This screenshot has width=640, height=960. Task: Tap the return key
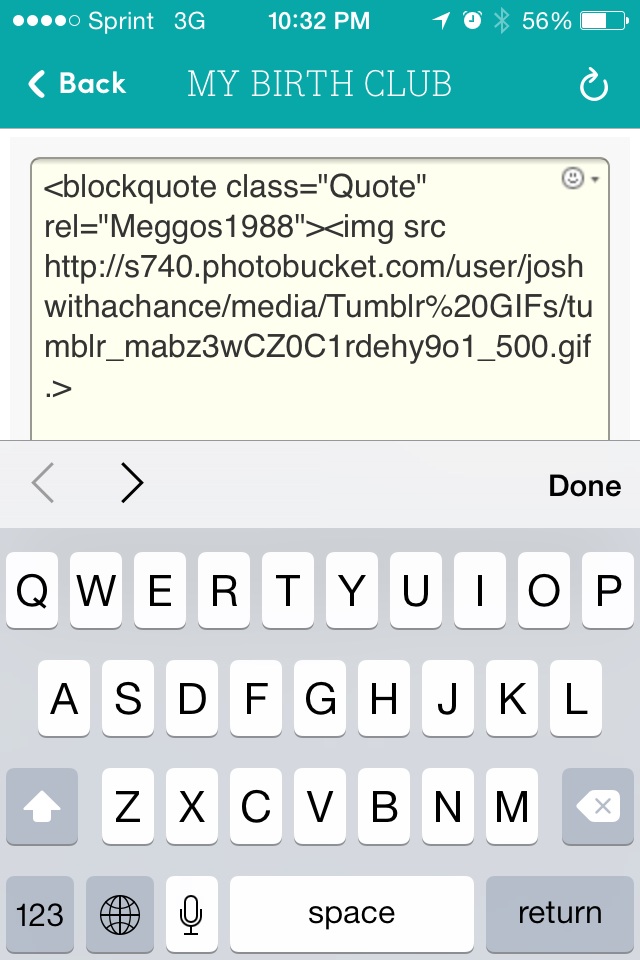point(559,913)
